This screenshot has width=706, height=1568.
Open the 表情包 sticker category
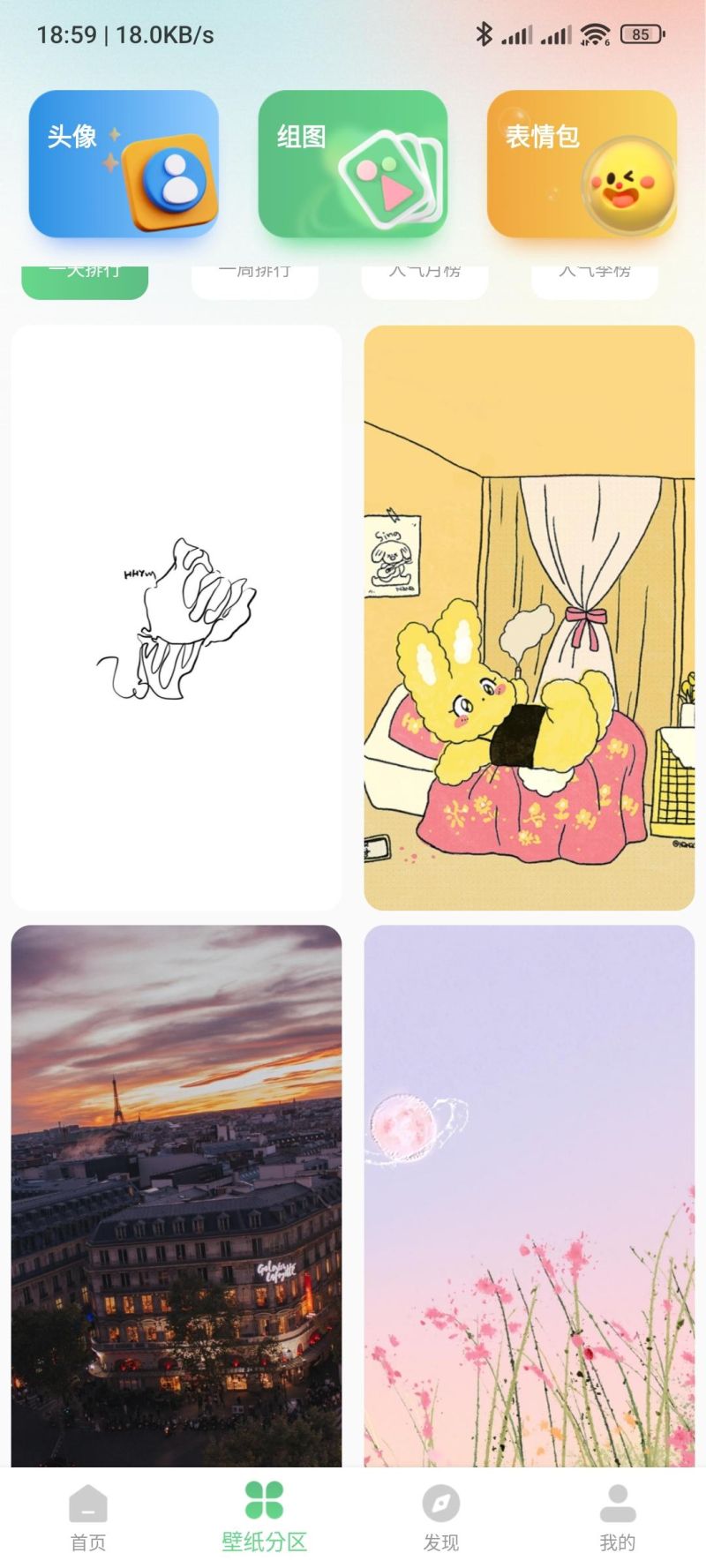click(x=582, y=164)
